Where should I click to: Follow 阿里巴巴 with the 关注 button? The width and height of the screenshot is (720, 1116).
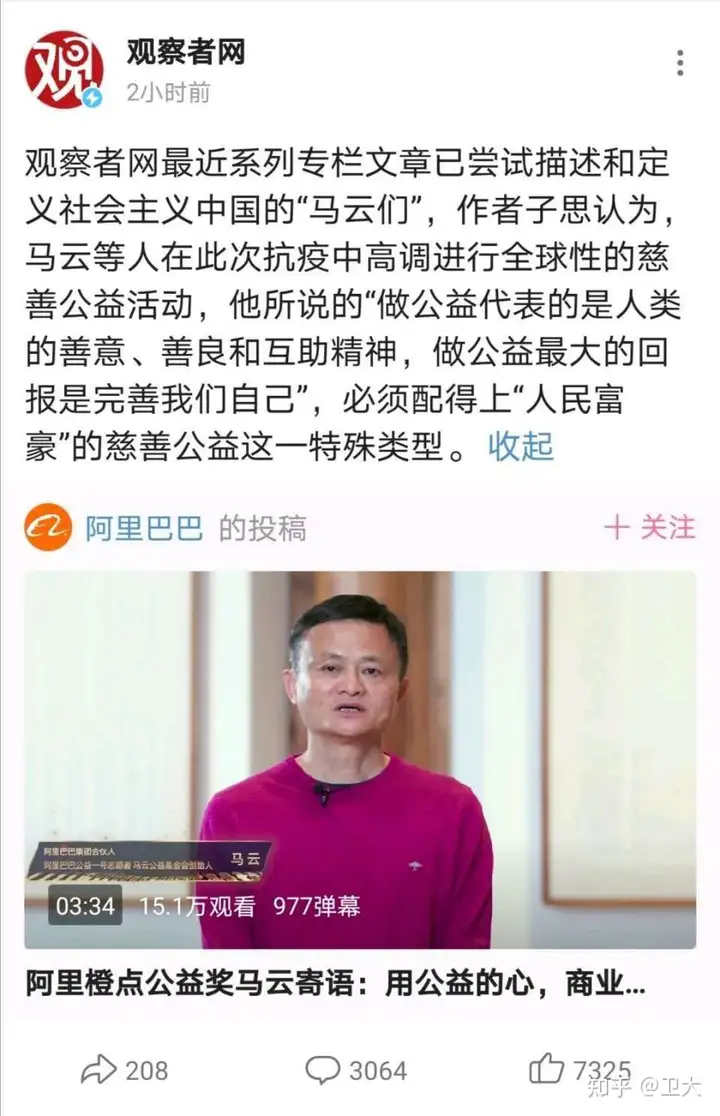click(x=650, y=527)
